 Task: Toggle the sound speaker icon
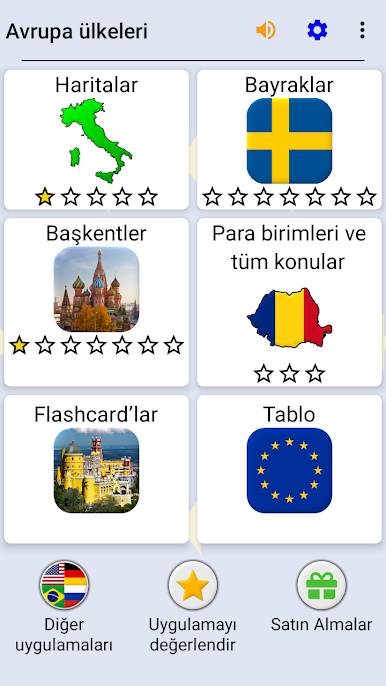(266, 31)
